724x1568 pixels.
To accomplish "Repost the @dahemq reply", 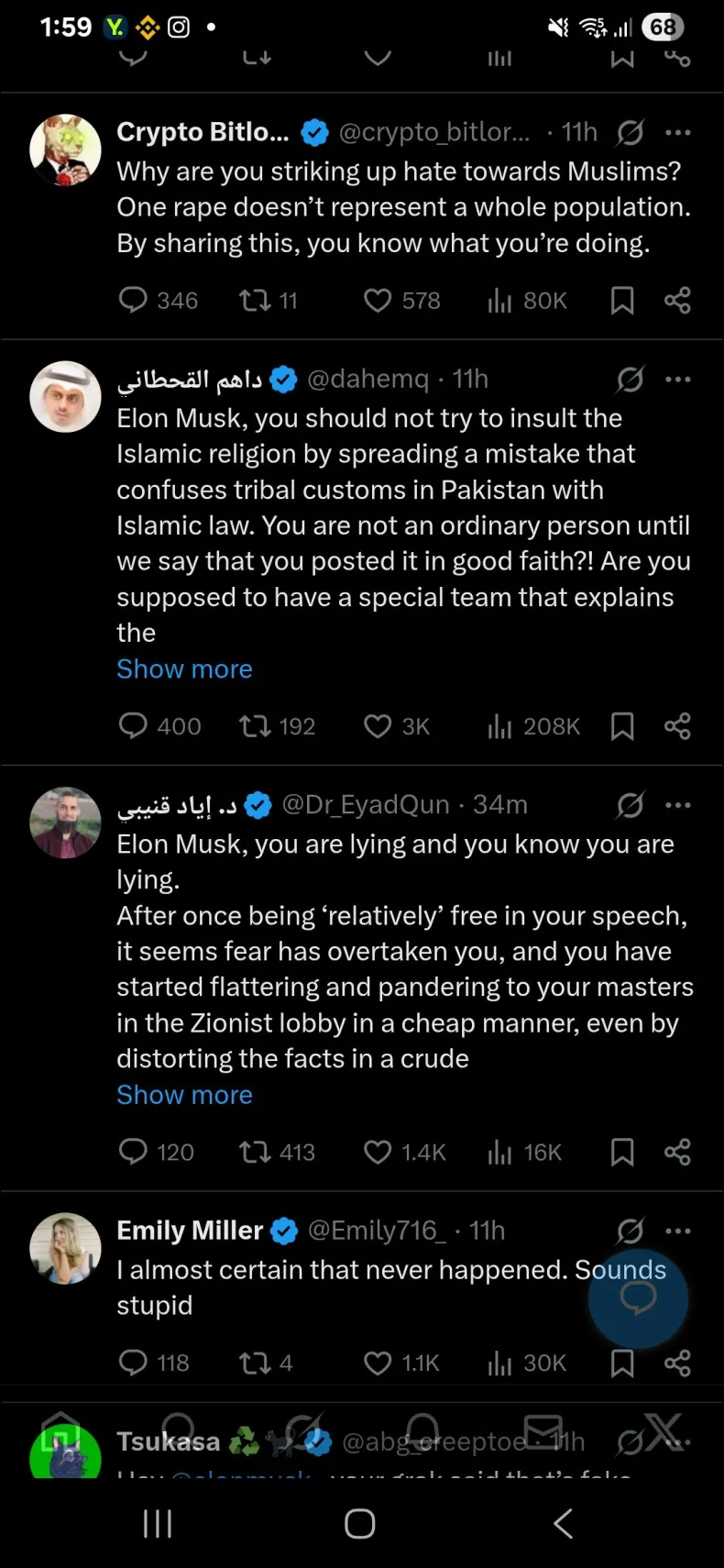I will pyautogui.click(x=255, y=726).
